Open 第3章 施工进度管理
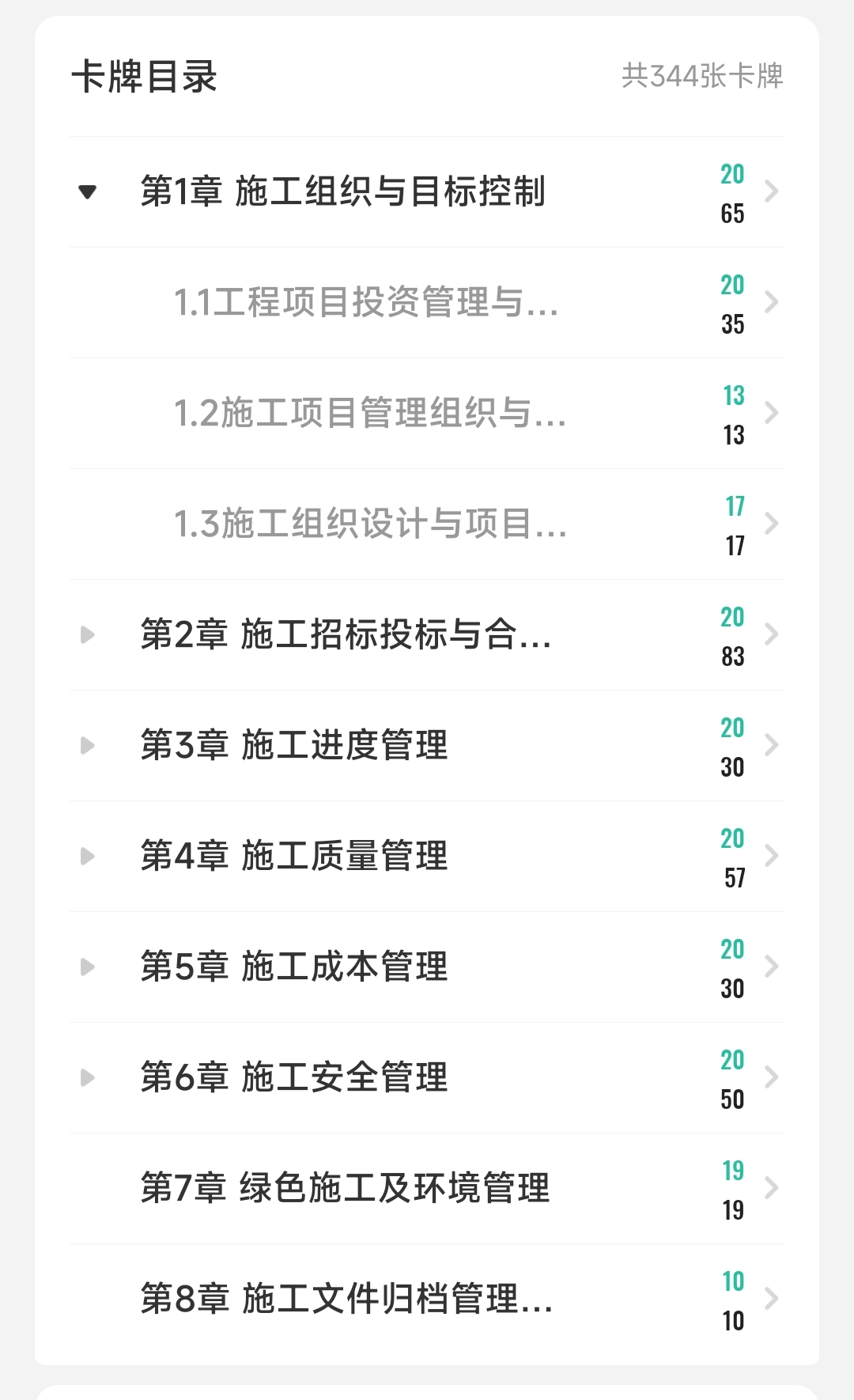Viewport: 854px width, 1400px height. [x=427, y=746]
